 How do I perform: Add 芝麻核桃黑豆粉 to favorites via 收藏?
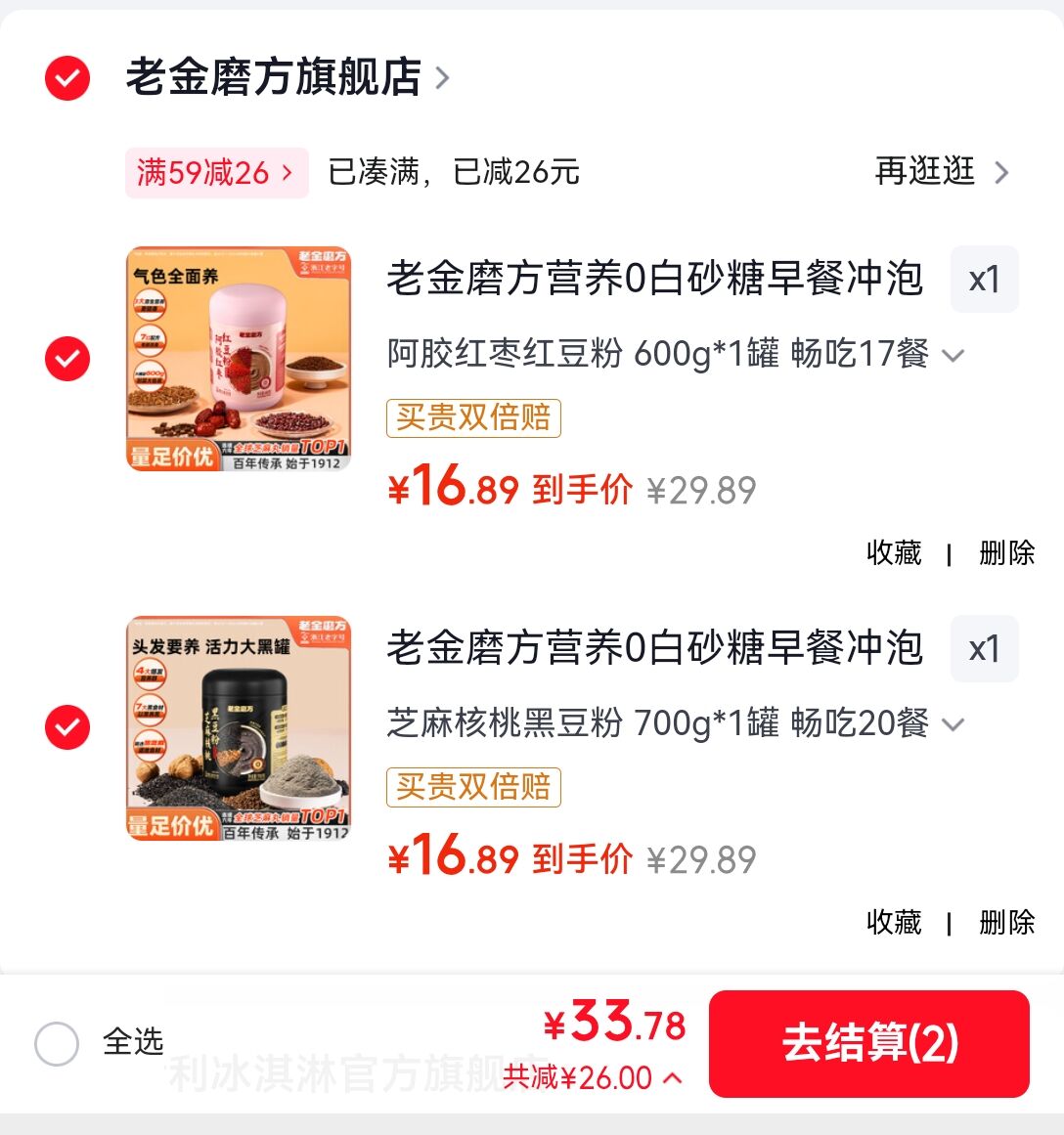[x=894, y=922]
